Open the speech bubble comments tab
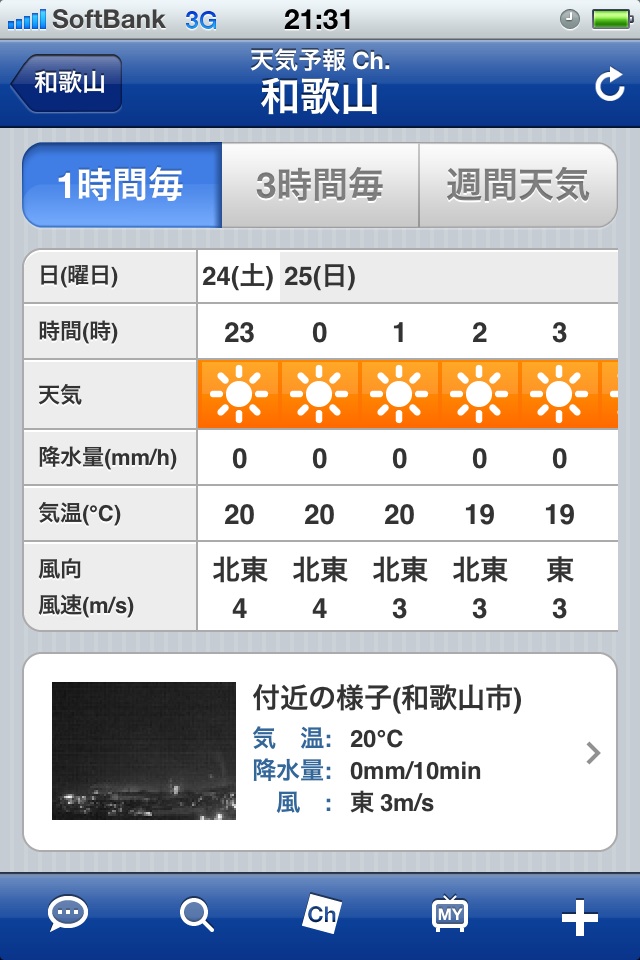Image resolution: width=640 pixels, height=960 pixels. 68,914
